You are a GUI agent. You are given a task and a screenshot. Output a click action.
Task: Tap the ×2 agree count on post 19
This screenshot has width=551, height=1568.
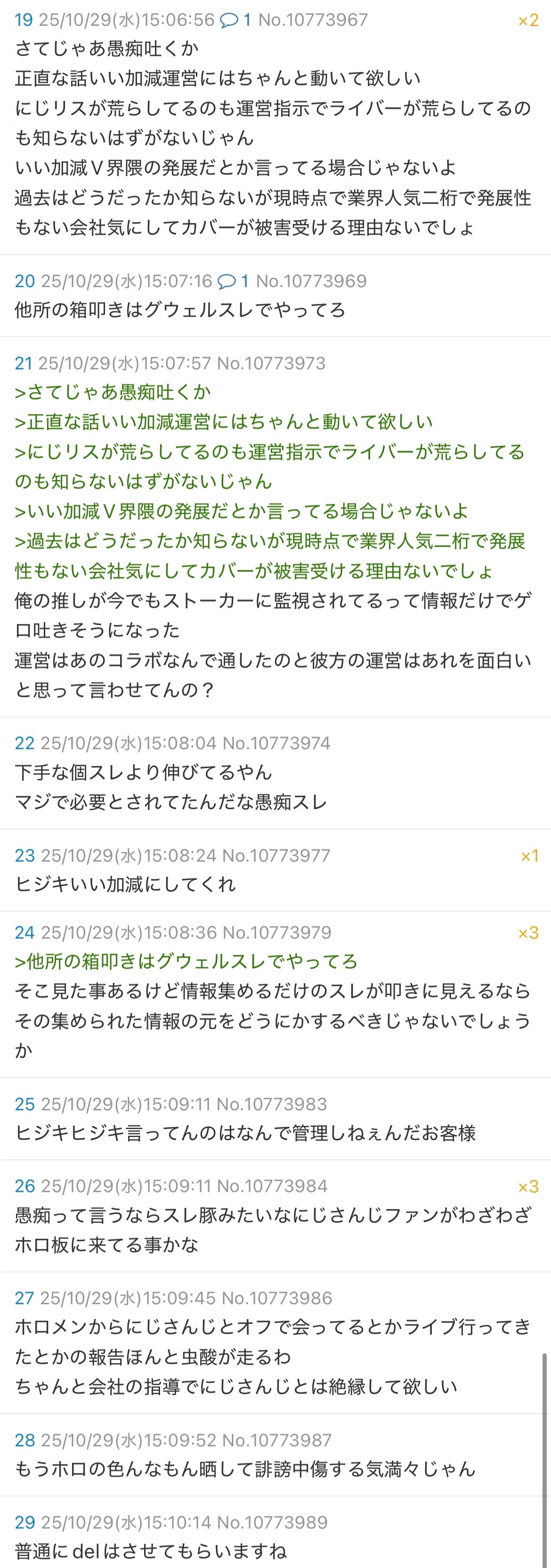click(x=528, y=21)
